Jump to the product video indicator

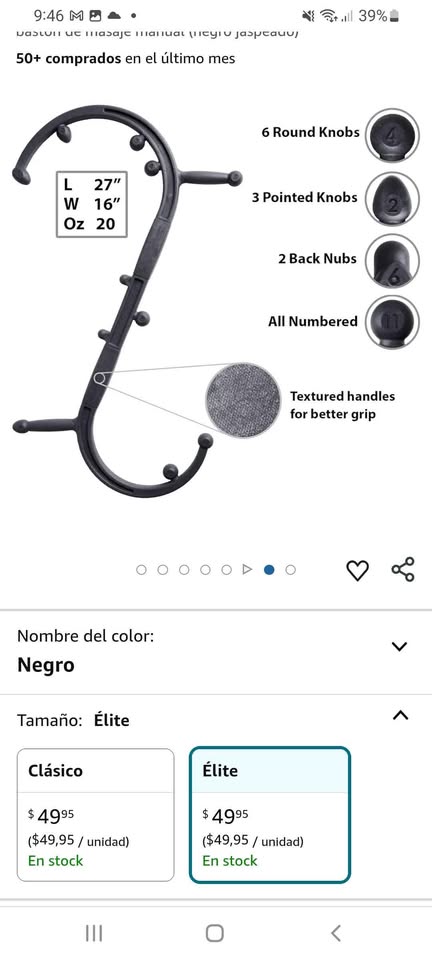click(247, 570)
